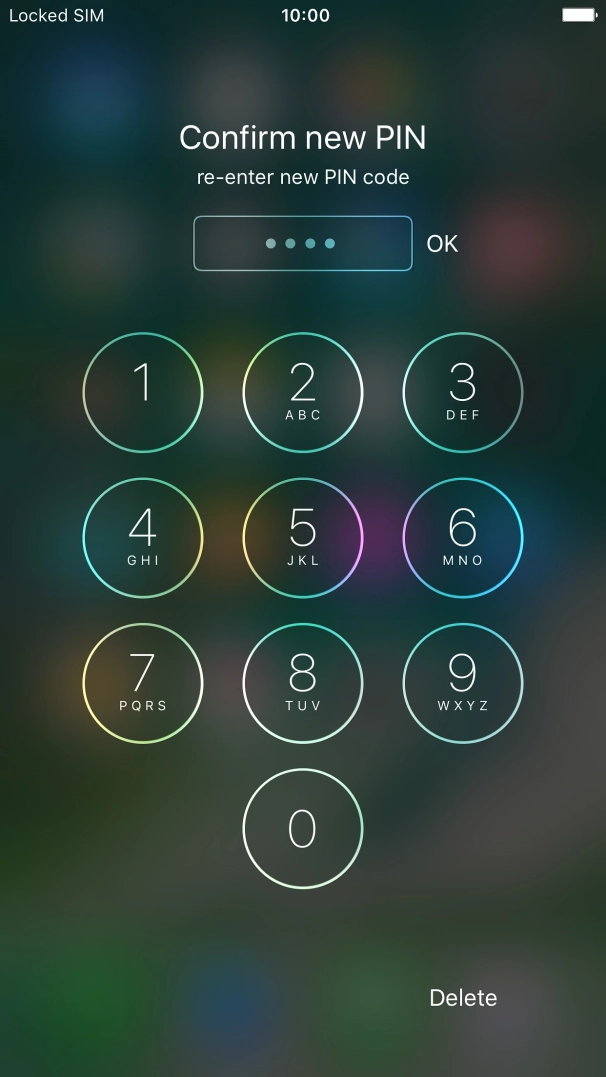Enter digit 0 on the keypad
The height and width of the screenshot is (1077, 606).
[303, 828]
